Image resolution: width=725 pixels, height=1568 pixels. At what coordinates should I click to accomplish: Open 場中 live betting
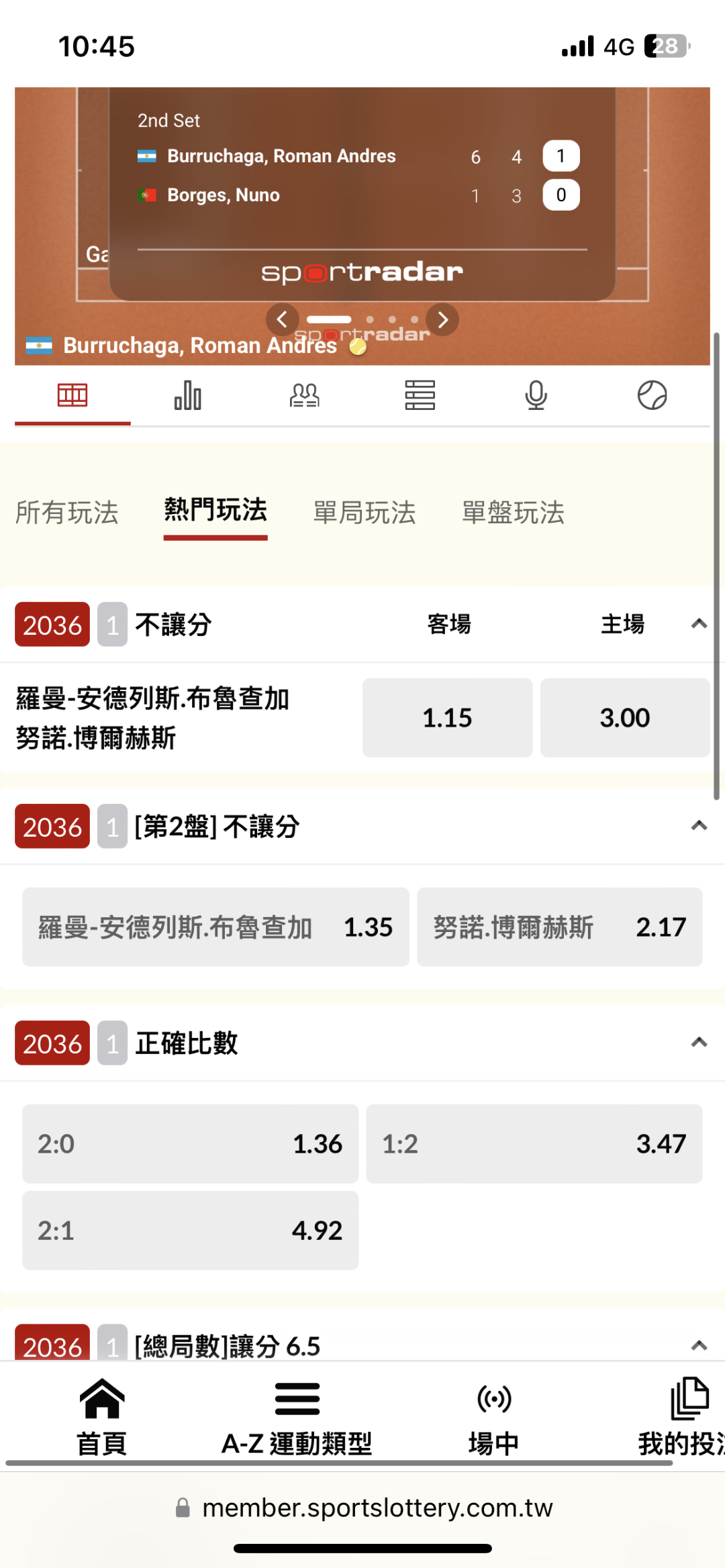[494, 1416]
